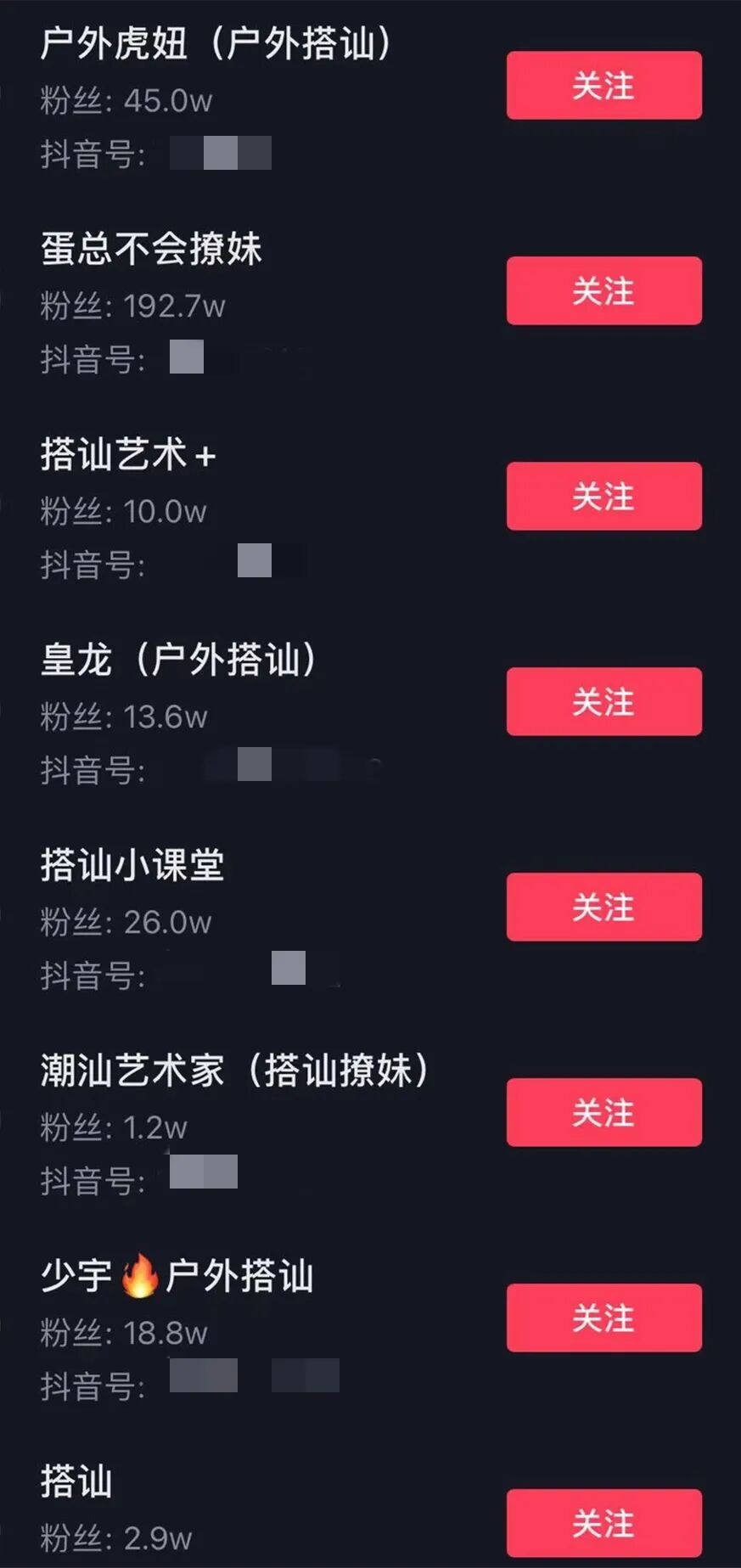Screen dimensions: 741x1568
Task: Follow 搭讪艺术+
Action: pyautogui.click(x=603, y=497)
